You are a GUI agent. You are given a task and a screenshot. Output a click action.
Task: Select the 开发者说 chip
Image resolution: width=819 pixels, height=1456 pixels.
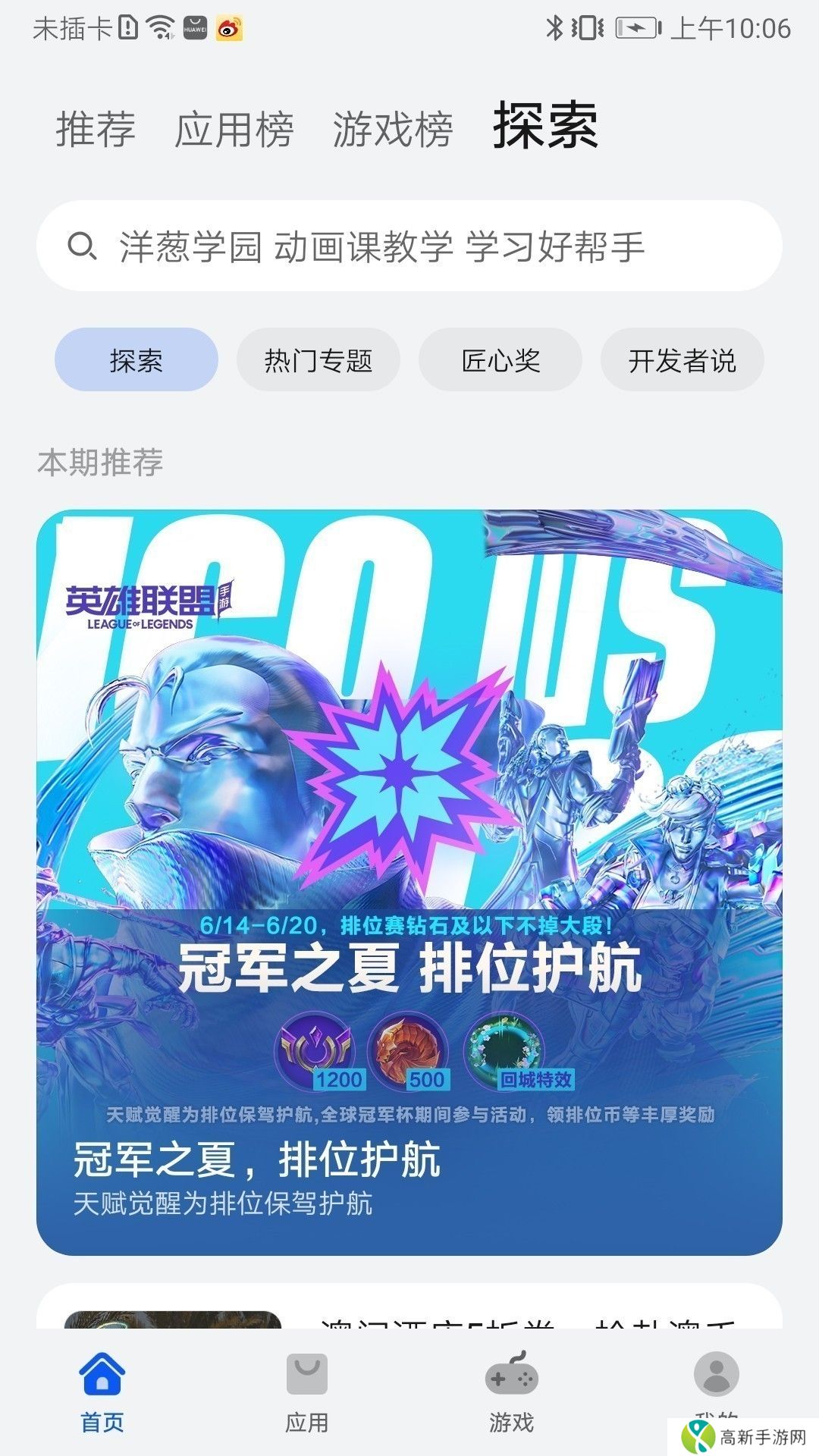coord(682,360)
